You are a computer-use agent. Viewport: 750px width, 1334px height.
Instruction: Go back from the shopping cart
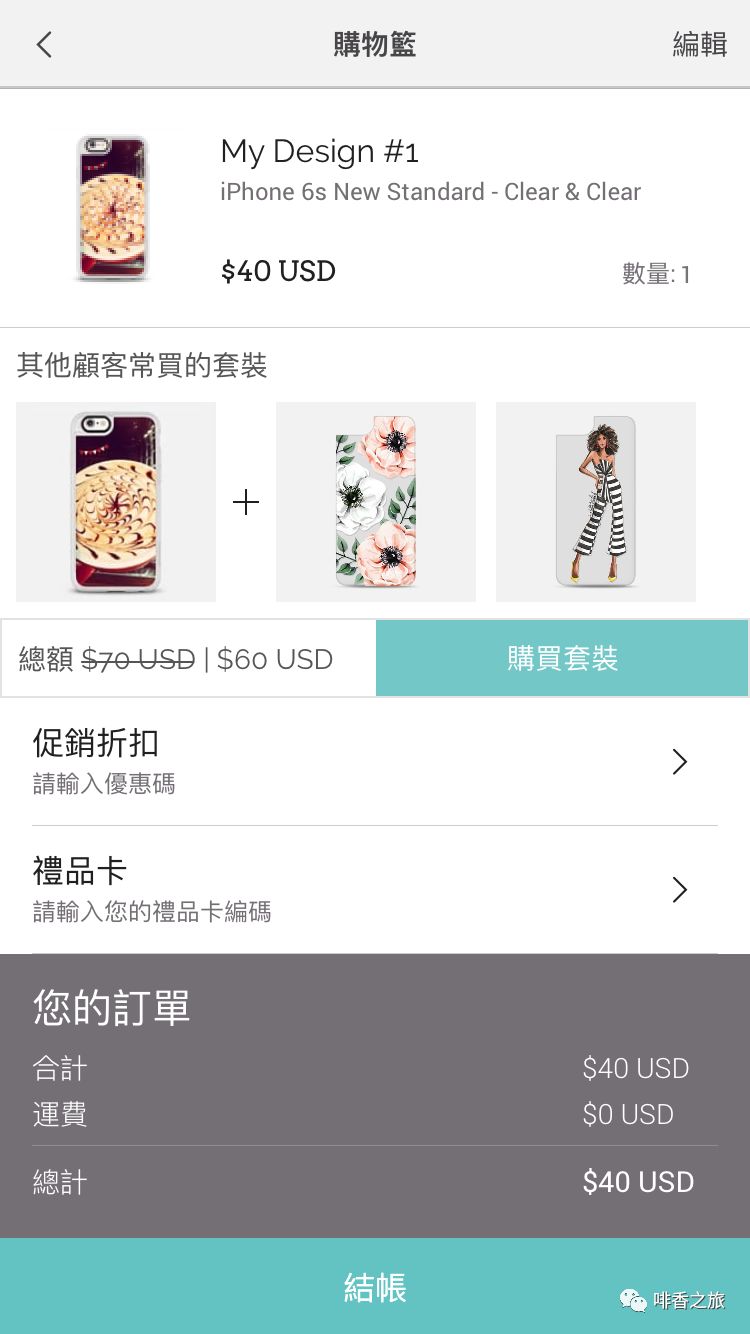[x=44, y=45]
